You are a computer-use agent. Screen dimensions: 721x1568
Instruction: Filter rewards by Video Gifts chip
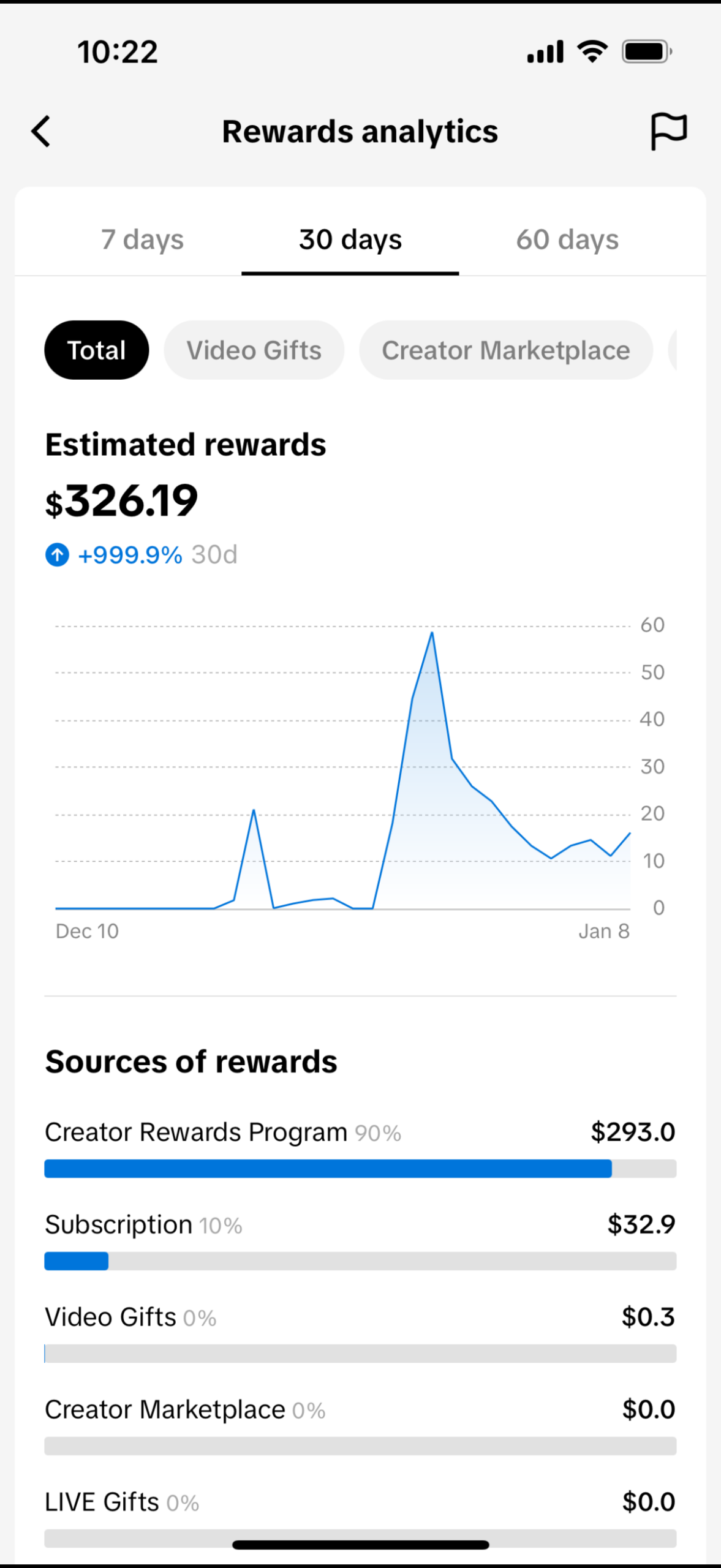(254, 350)
